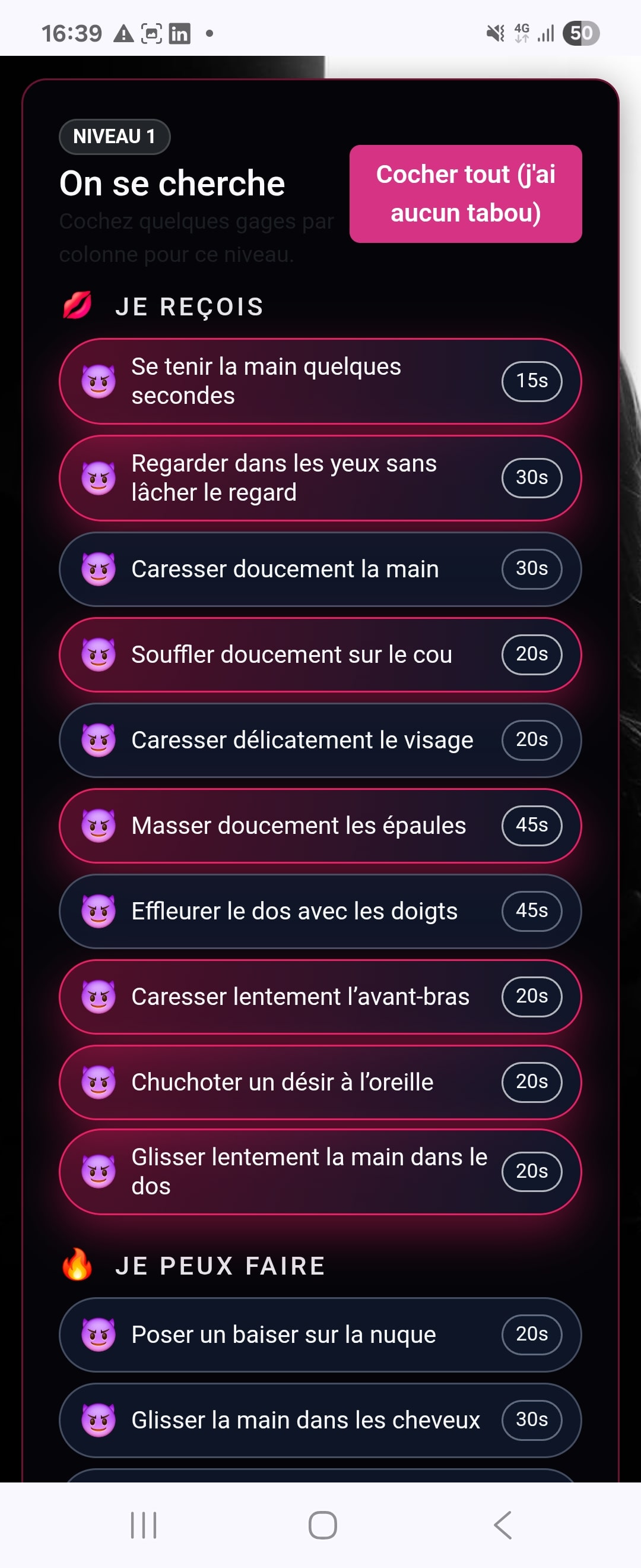
Task: Deselect 'Regarder dans les yeux sans lâcher le regard'
Action: coord(320,478)
